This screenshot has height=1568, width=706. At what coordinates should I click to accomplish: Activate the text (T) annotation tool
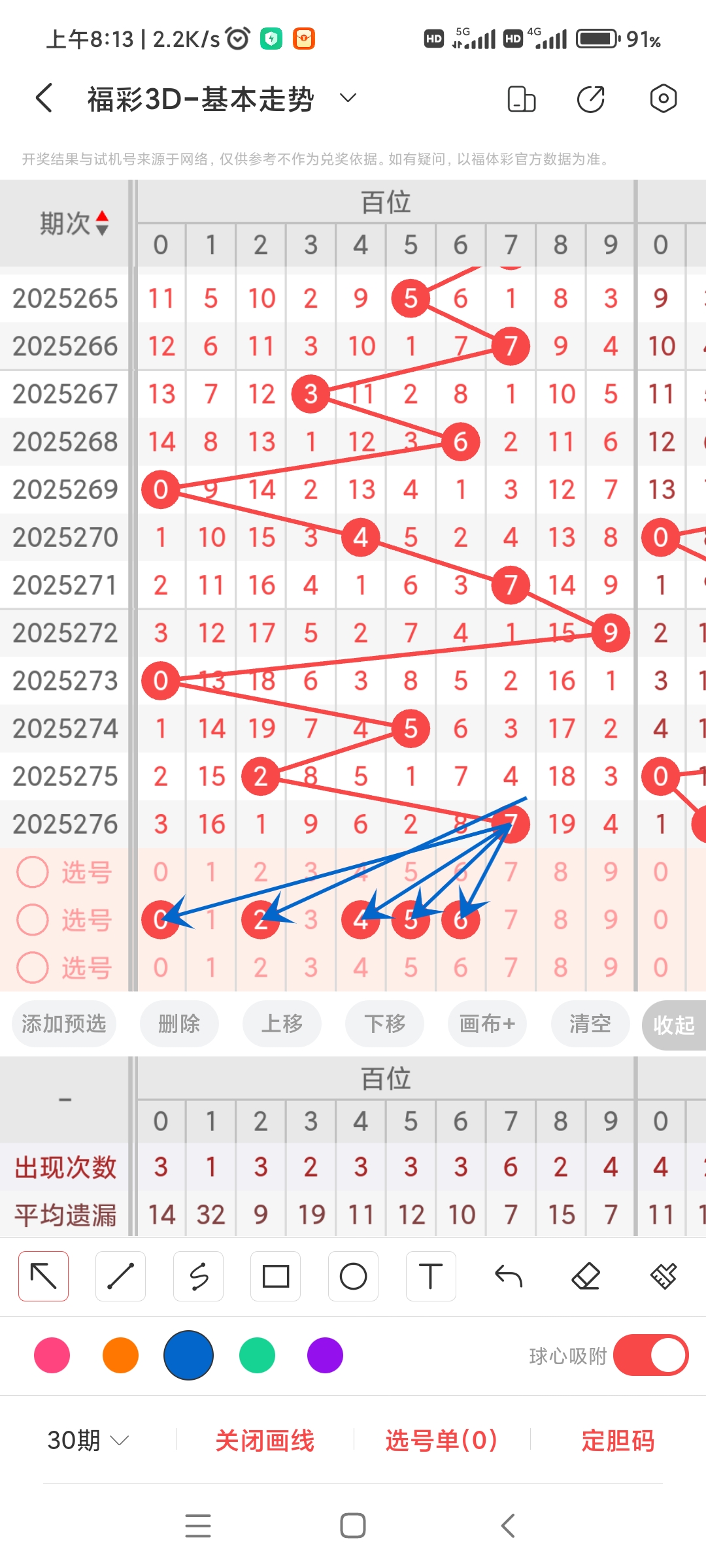tap(430, 1275)
